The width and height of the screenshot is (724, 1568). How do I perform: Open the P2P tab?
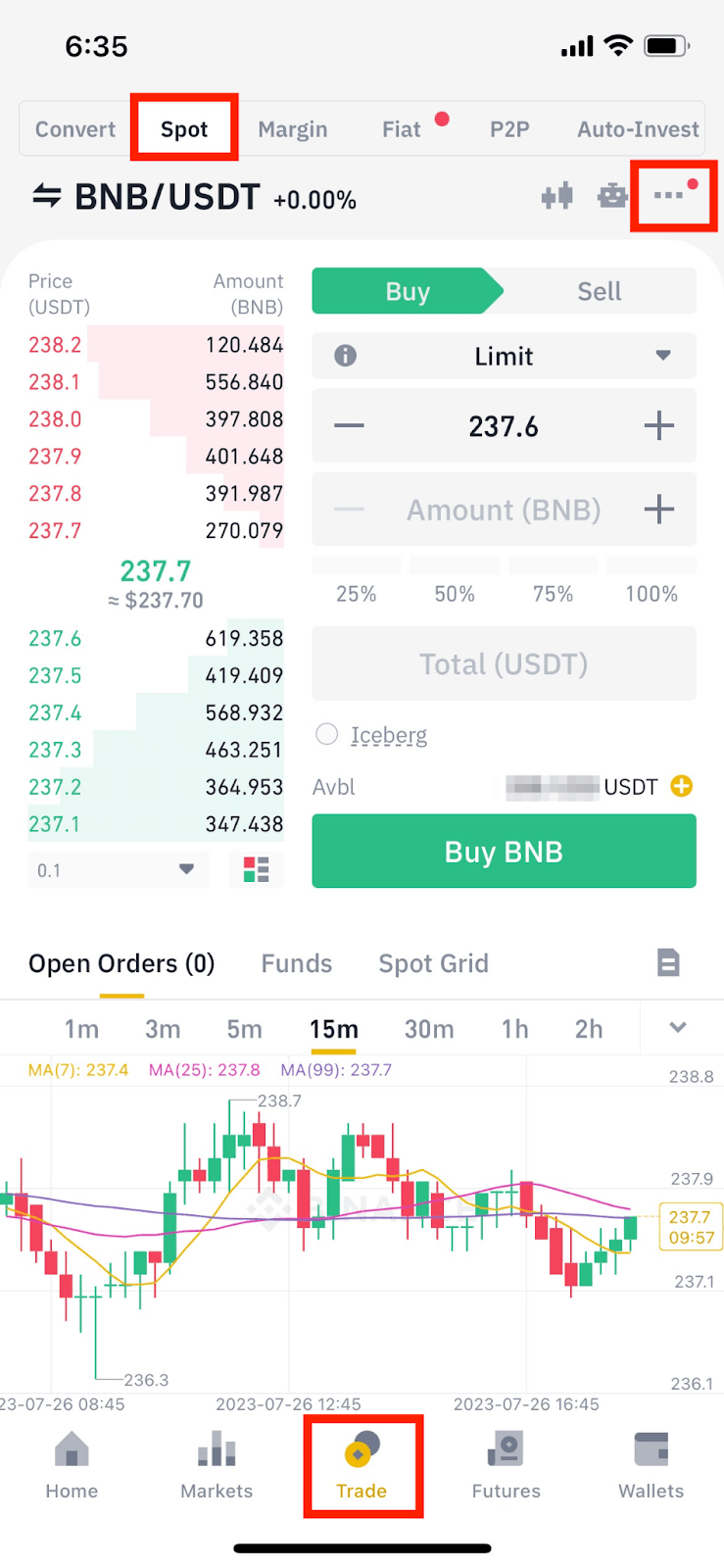pyautogui.click(x=509, y=129)
